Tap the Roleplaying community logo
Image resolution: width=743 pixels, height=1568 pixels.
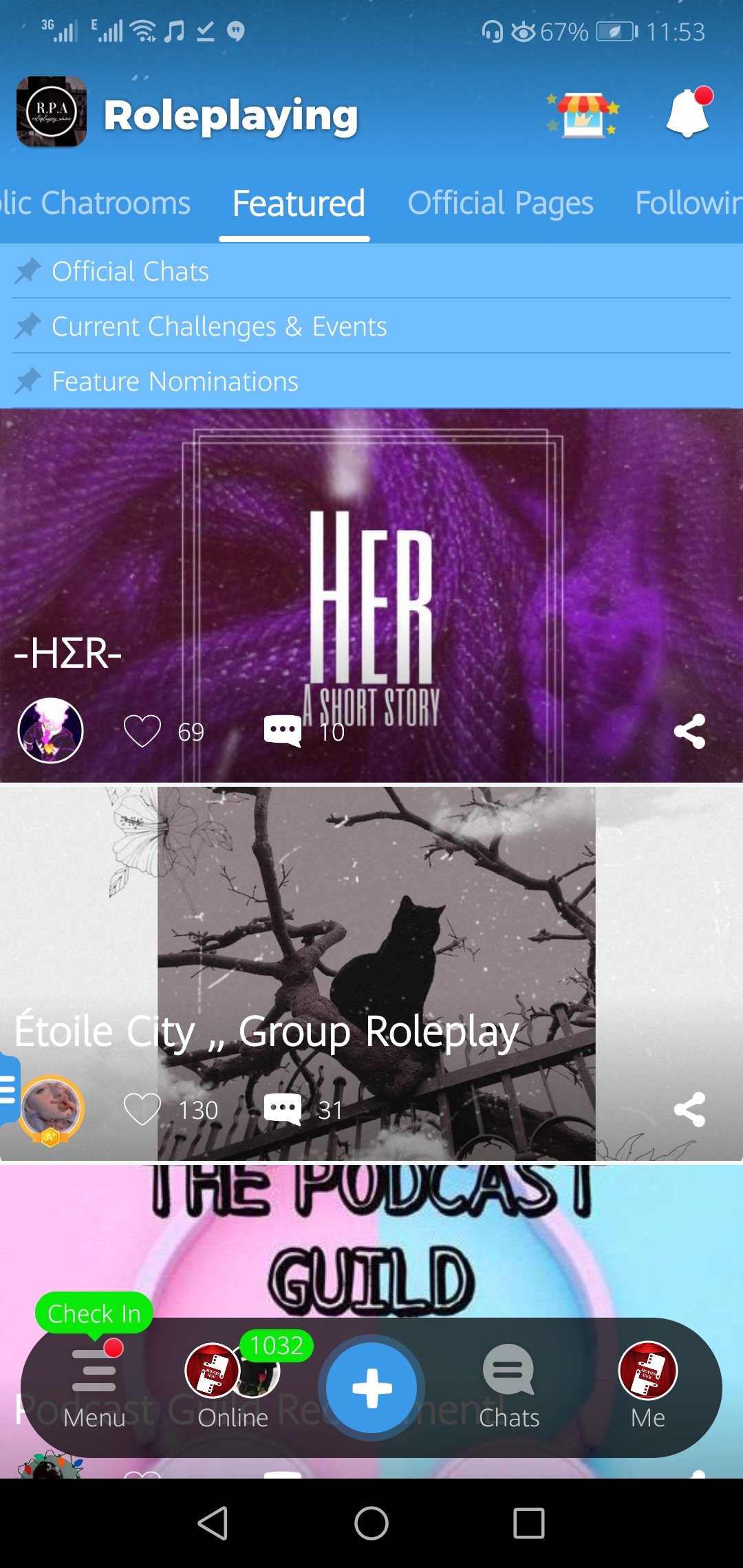point(52,111)
